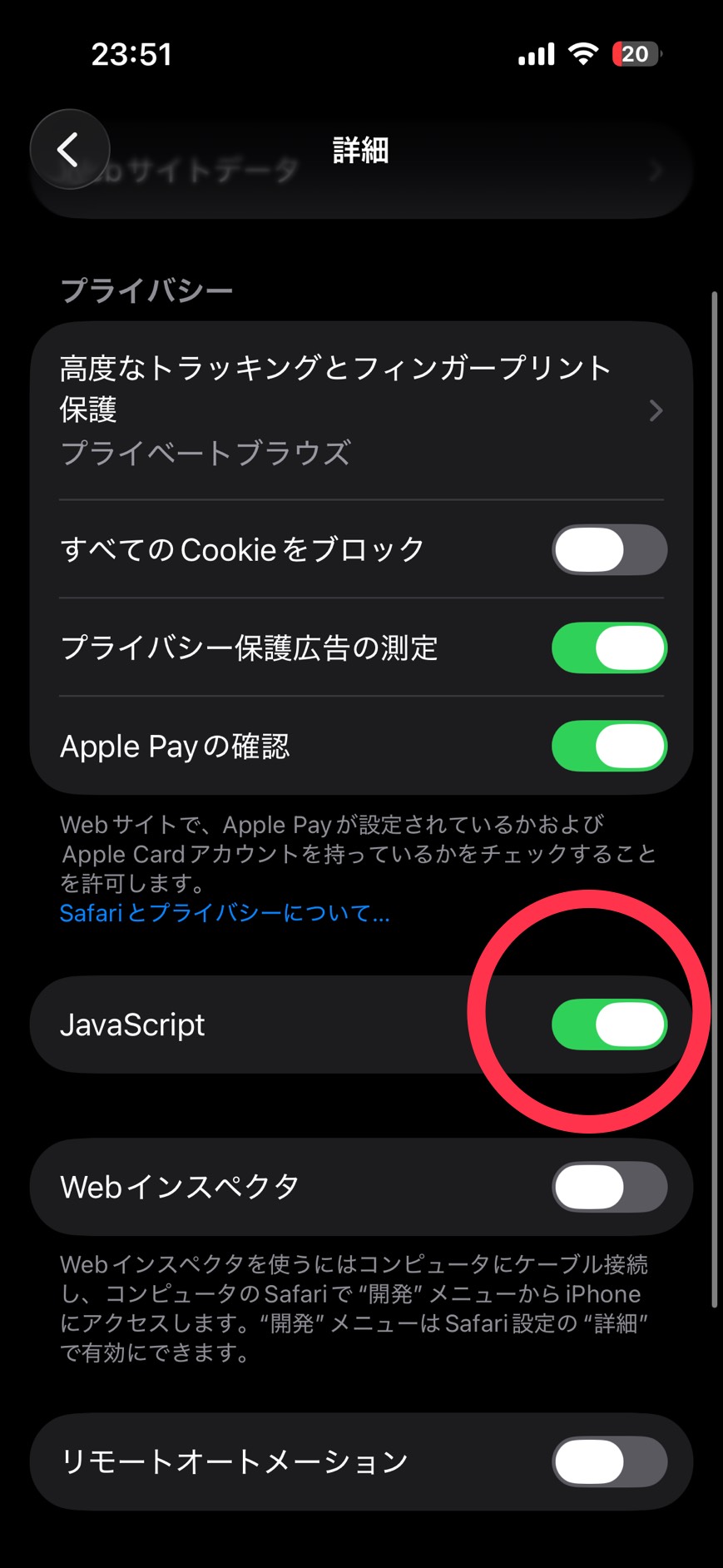
Task: Turn on Webインスペクタ
Action: [608, 1187]
